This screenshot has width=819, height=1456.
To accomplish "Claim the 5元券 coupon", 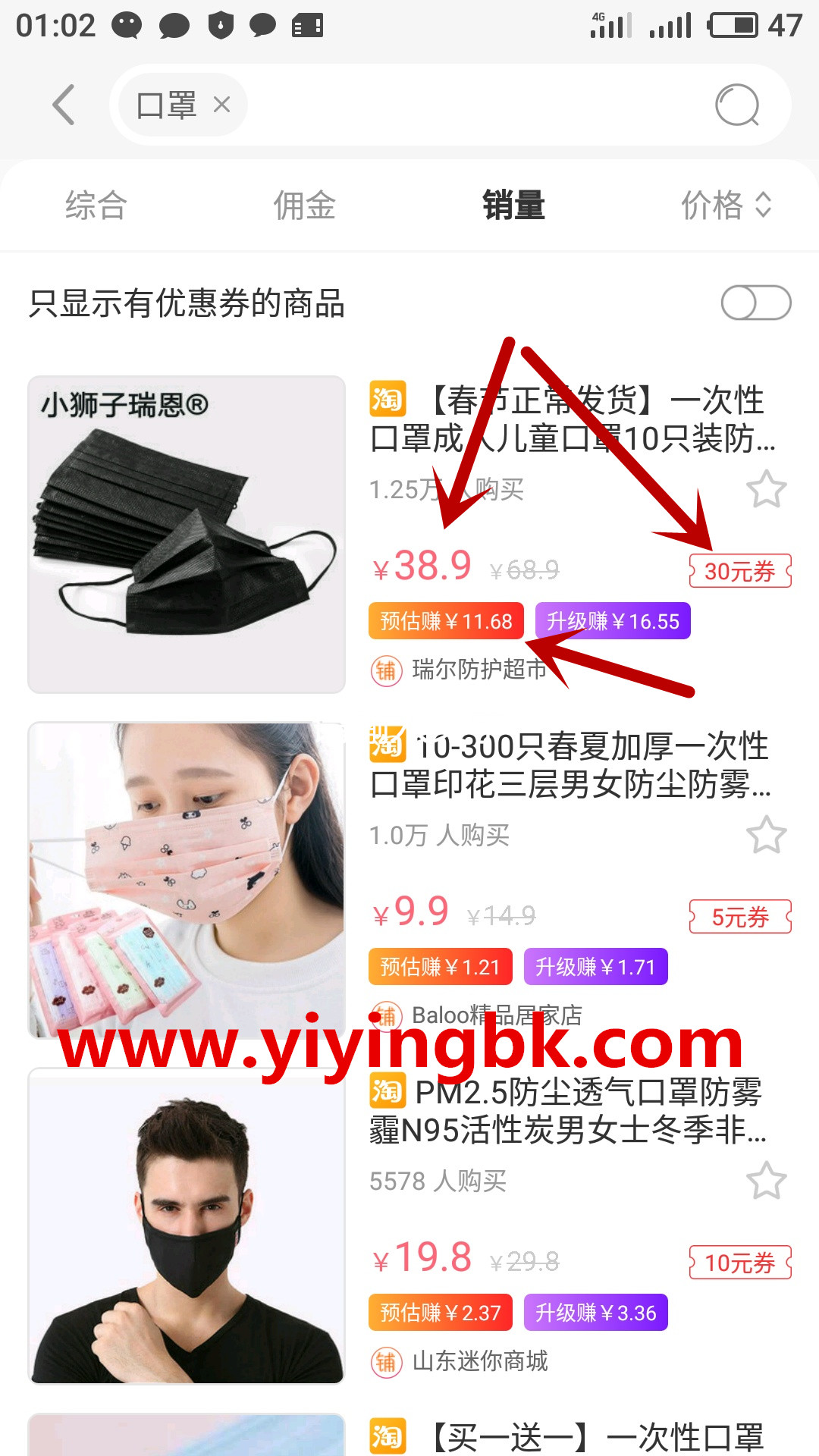I will click(739, 918).
